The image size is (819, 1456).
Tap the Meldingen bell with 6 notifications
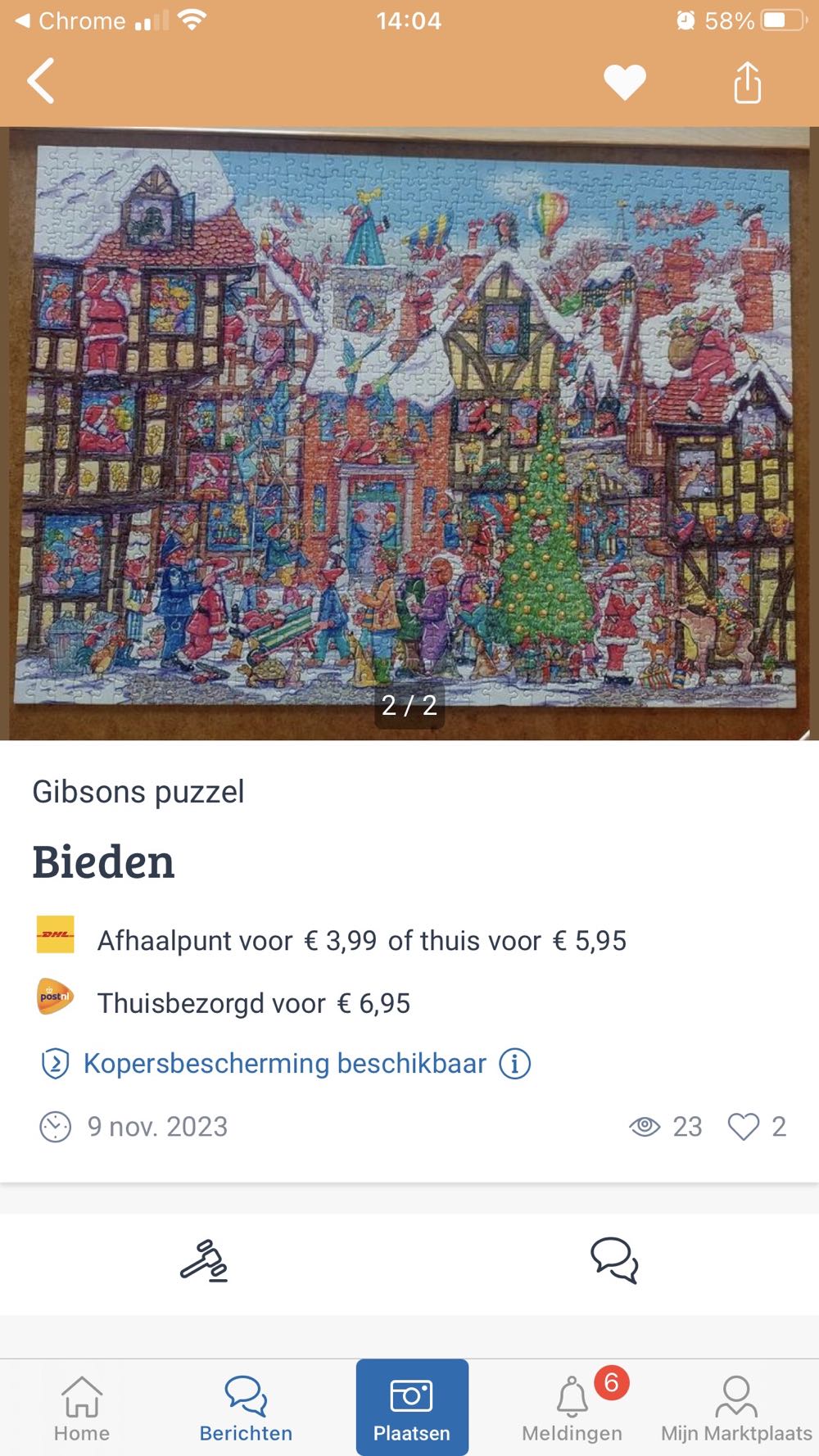coord(572,1402)
